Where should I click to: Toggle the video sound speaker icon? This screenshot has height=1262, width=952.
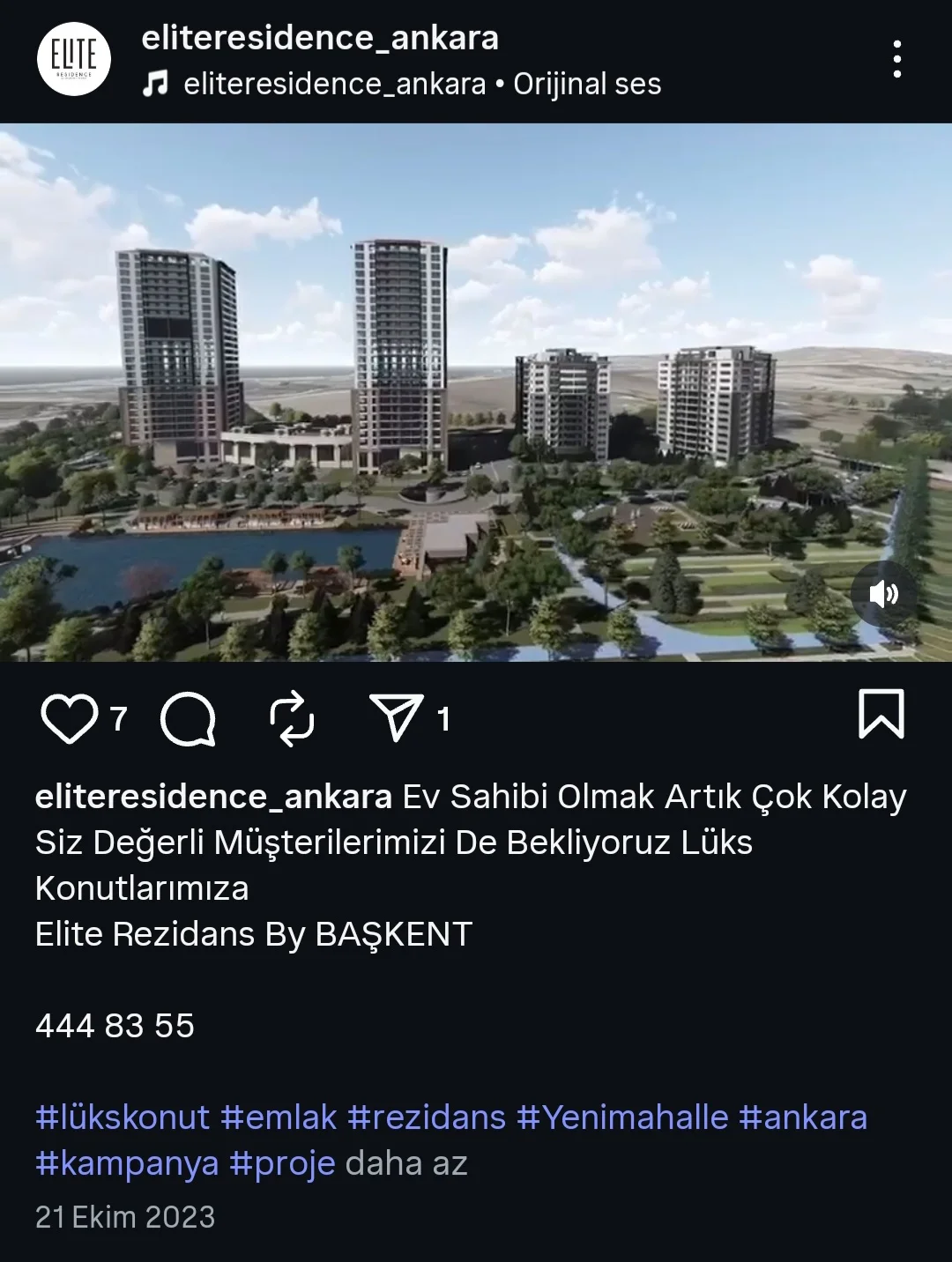pos(884,595)
